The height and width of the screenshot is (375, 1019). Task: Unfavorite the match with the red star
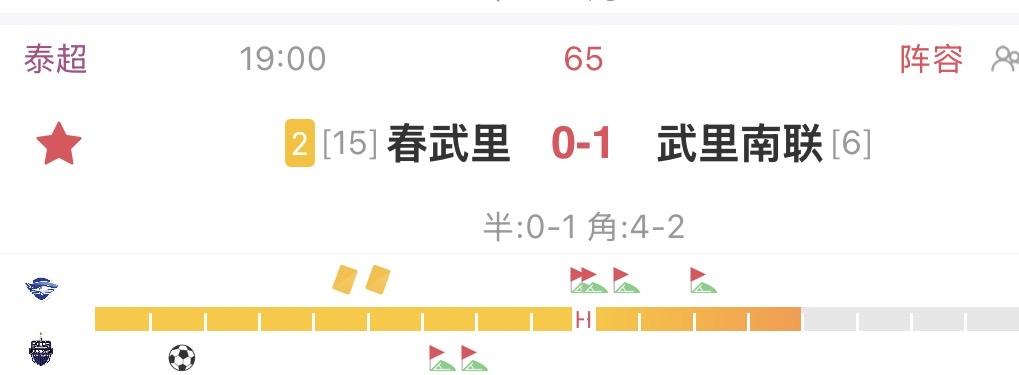click(58, 144)
